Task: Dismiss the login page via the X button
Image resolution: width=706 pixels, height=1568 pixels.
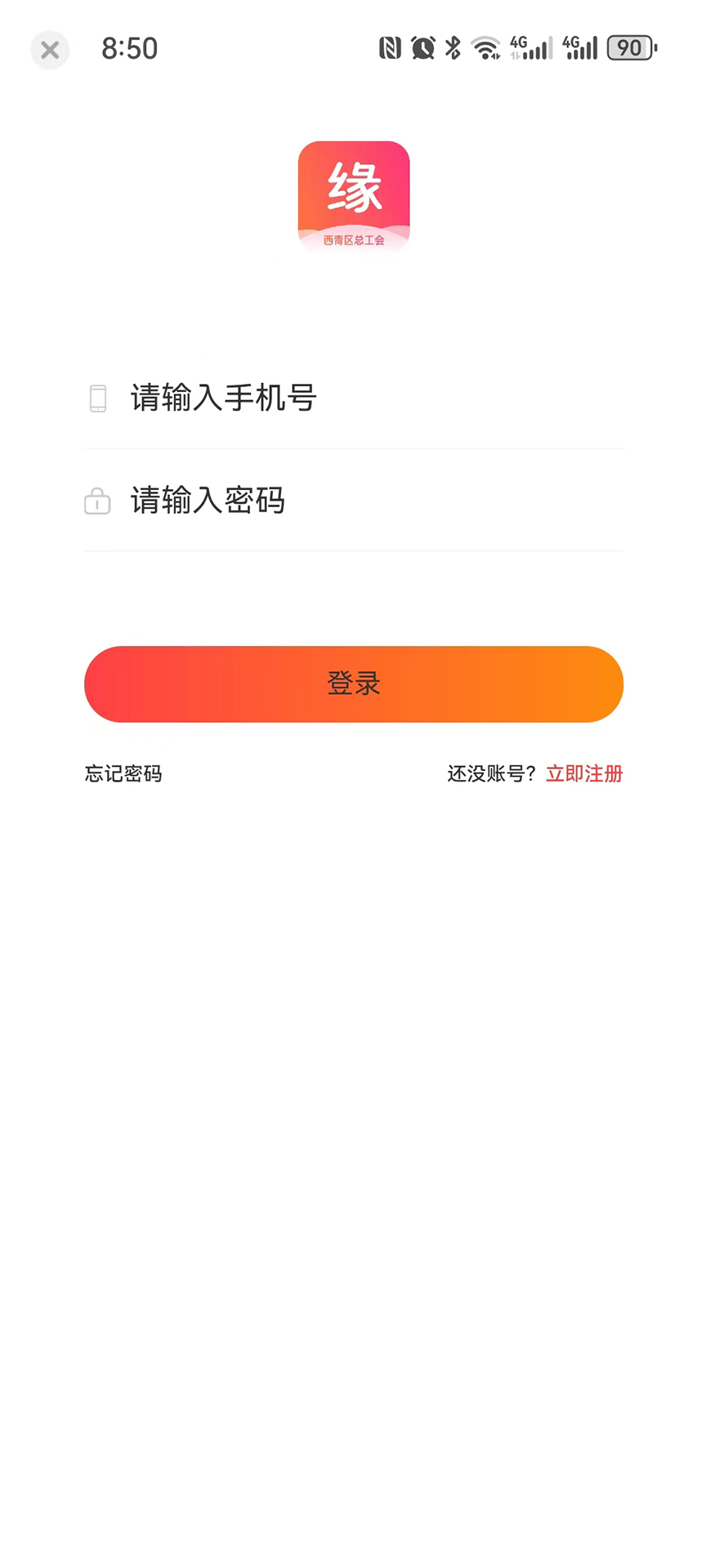Action: 49,50
